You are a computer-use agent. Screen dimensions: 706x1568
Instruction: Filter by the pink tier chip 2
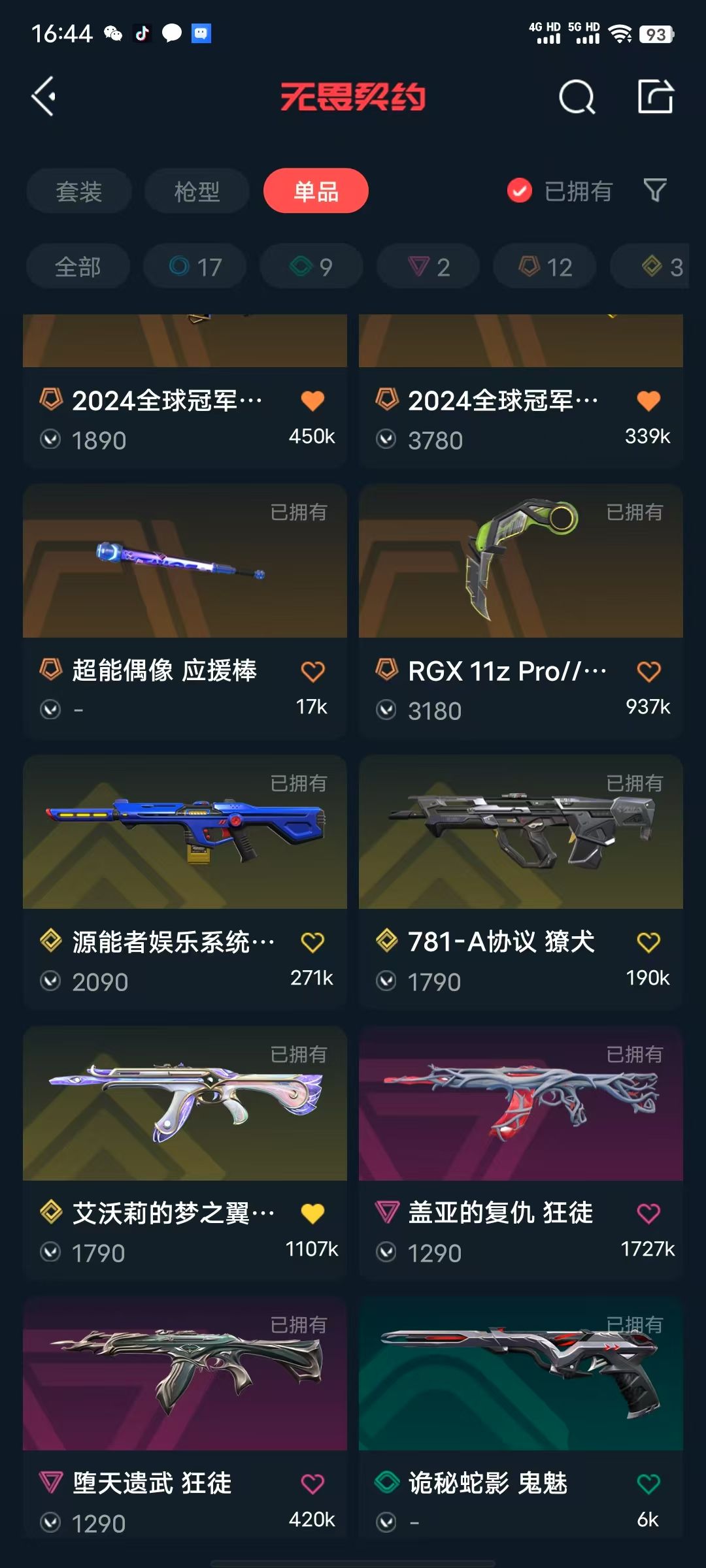point(428,267)
